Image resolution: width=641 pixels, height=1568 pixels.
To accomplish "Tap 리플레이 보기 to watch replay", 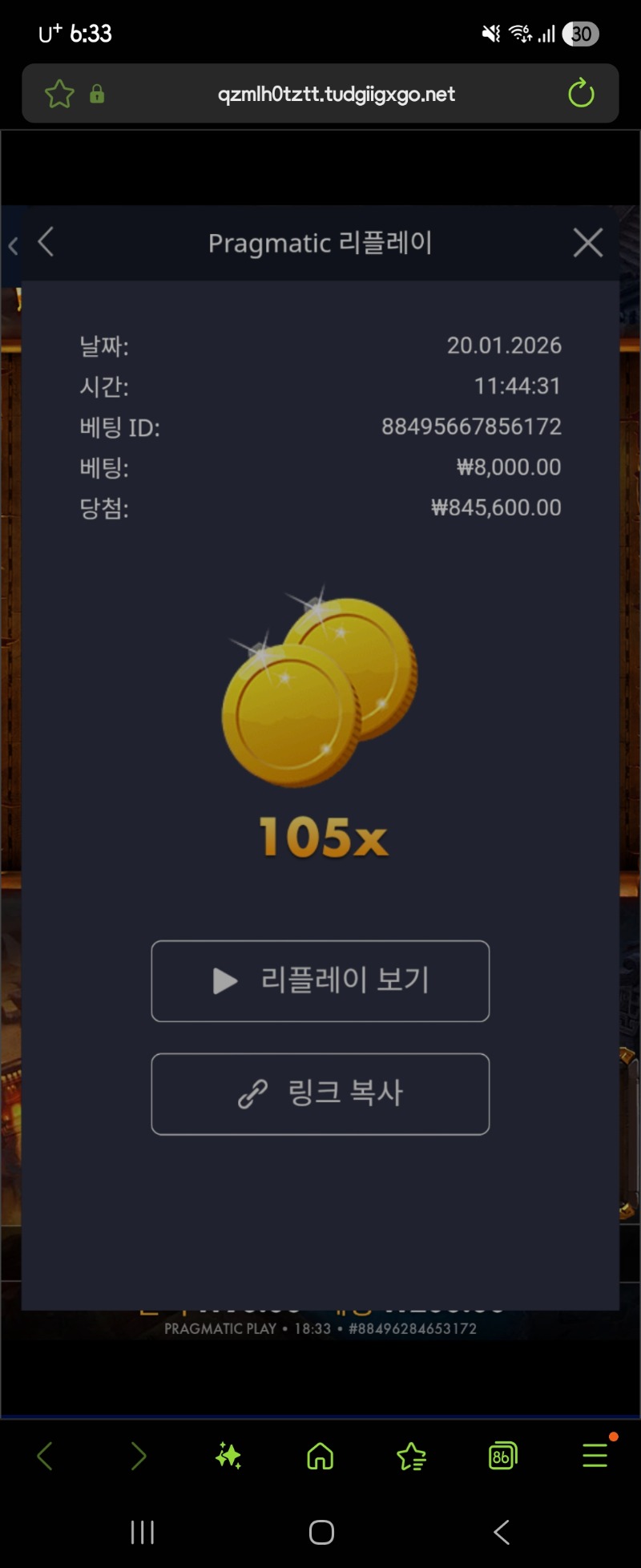I will click(320, 980).
